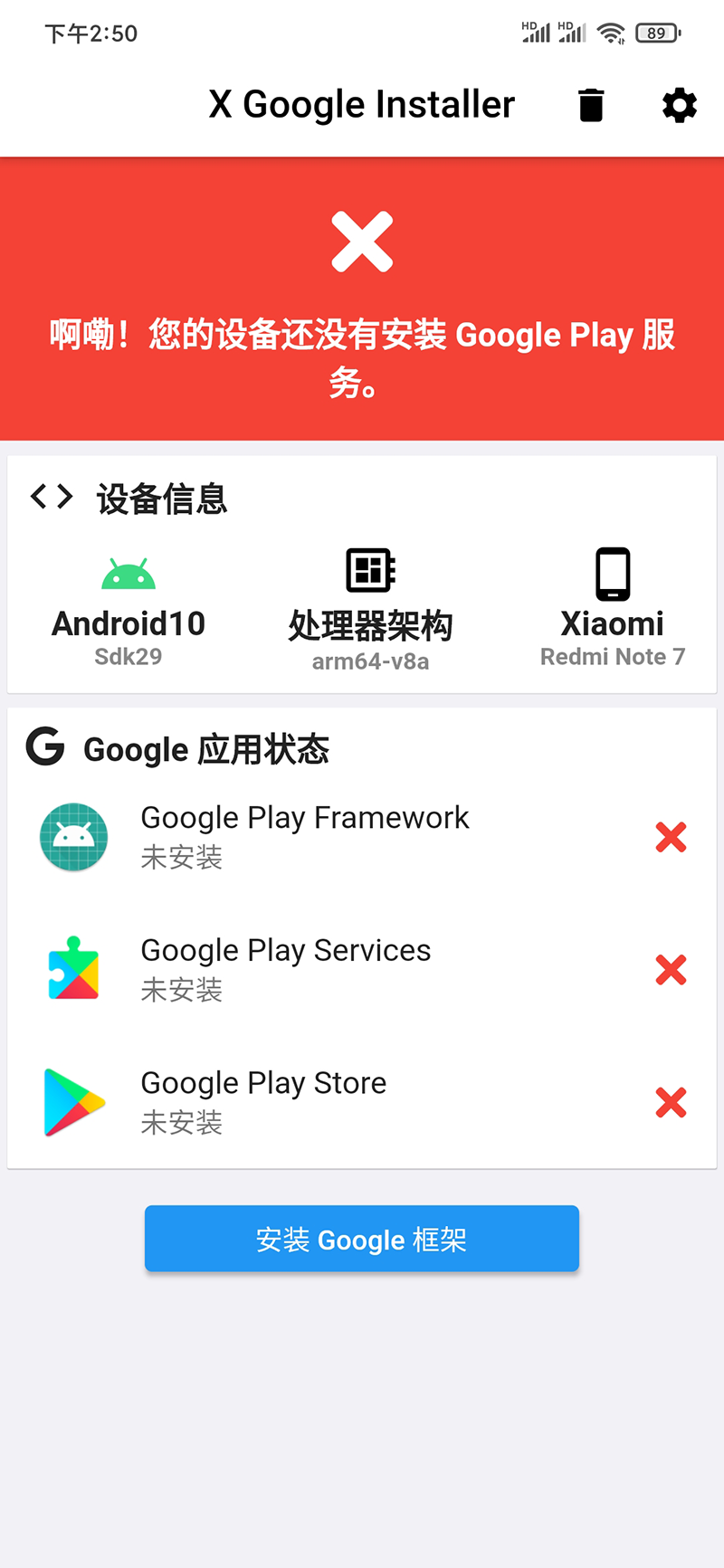This screenshot has width=724, height=1568.
Task: Tap the trash can delete icon
Action: pyautogui.click(x=591, y=105)
